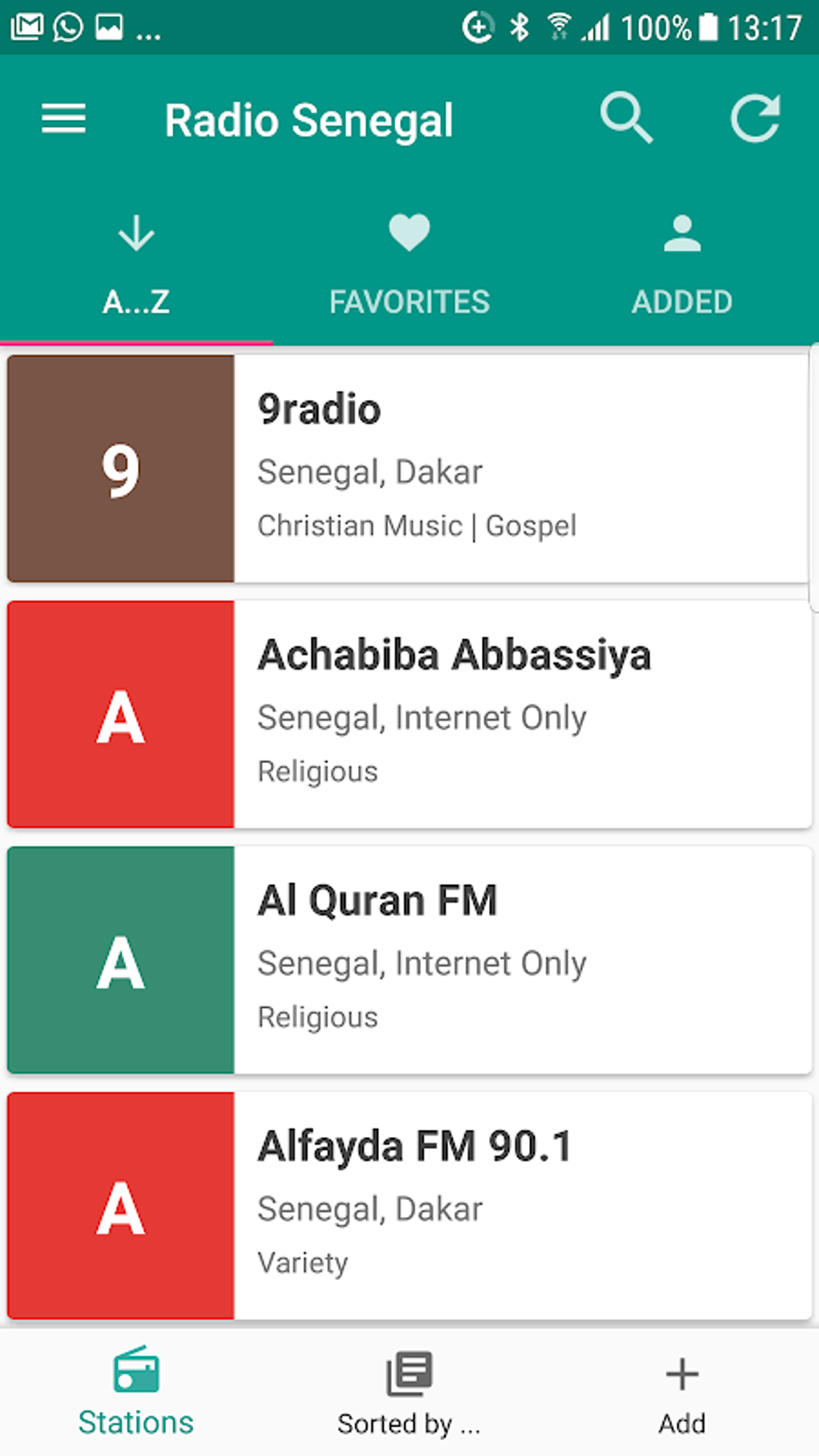Refresh the station list
The width and height of the screenshot is (819, 1456).
tap(756, 118)
